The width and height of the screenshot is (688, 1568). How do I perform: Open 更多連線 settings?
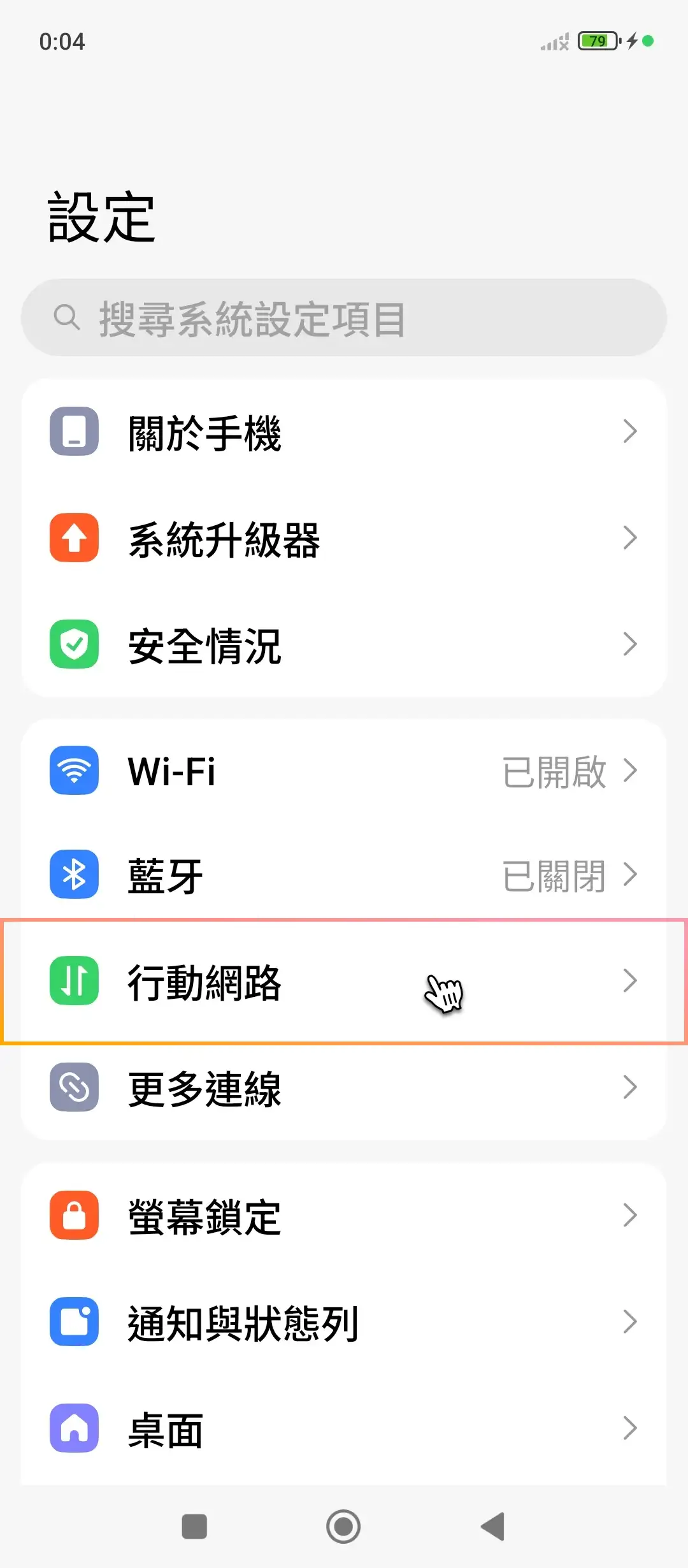[344, 1088]
